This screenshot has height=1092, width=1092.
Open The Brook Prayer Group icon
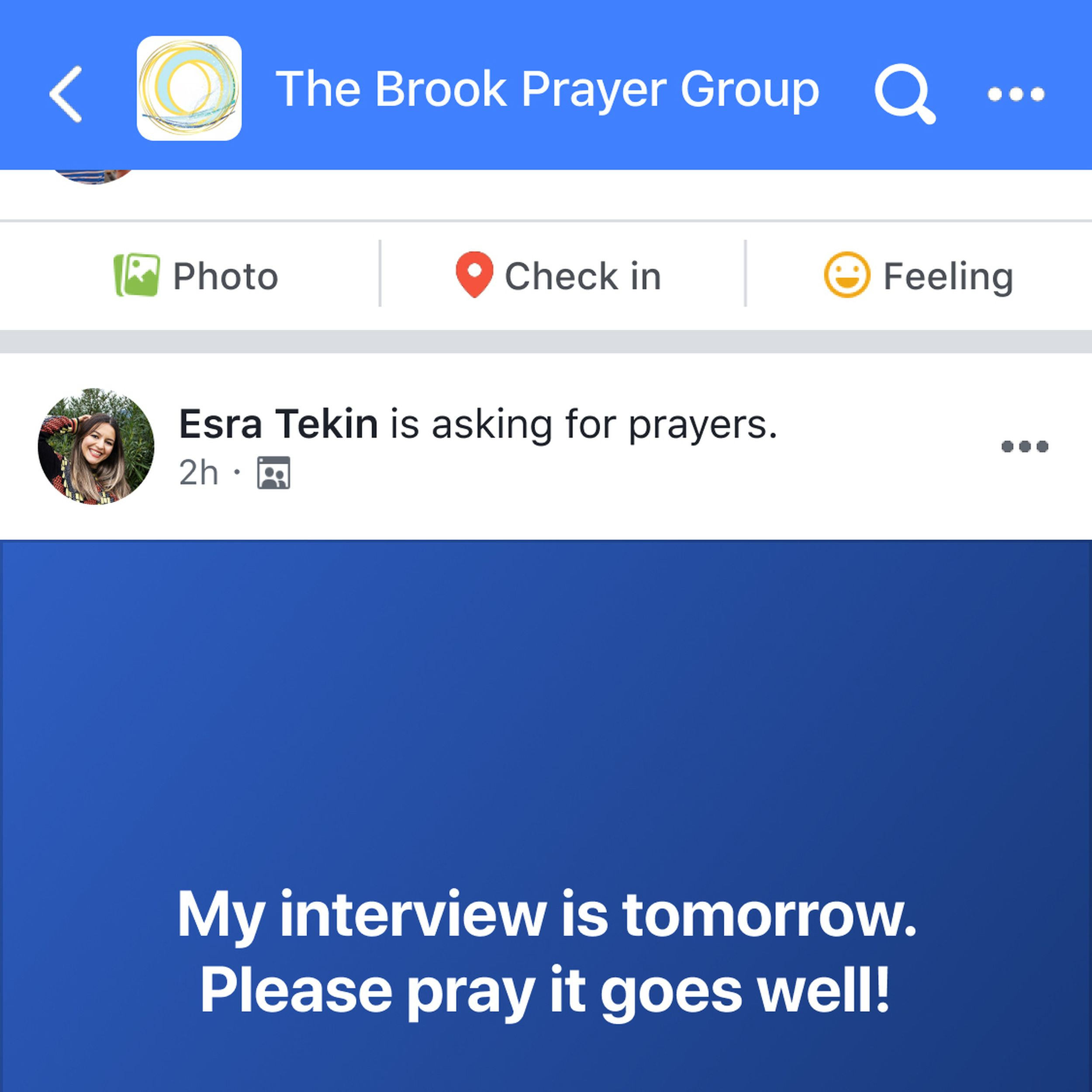189,88
